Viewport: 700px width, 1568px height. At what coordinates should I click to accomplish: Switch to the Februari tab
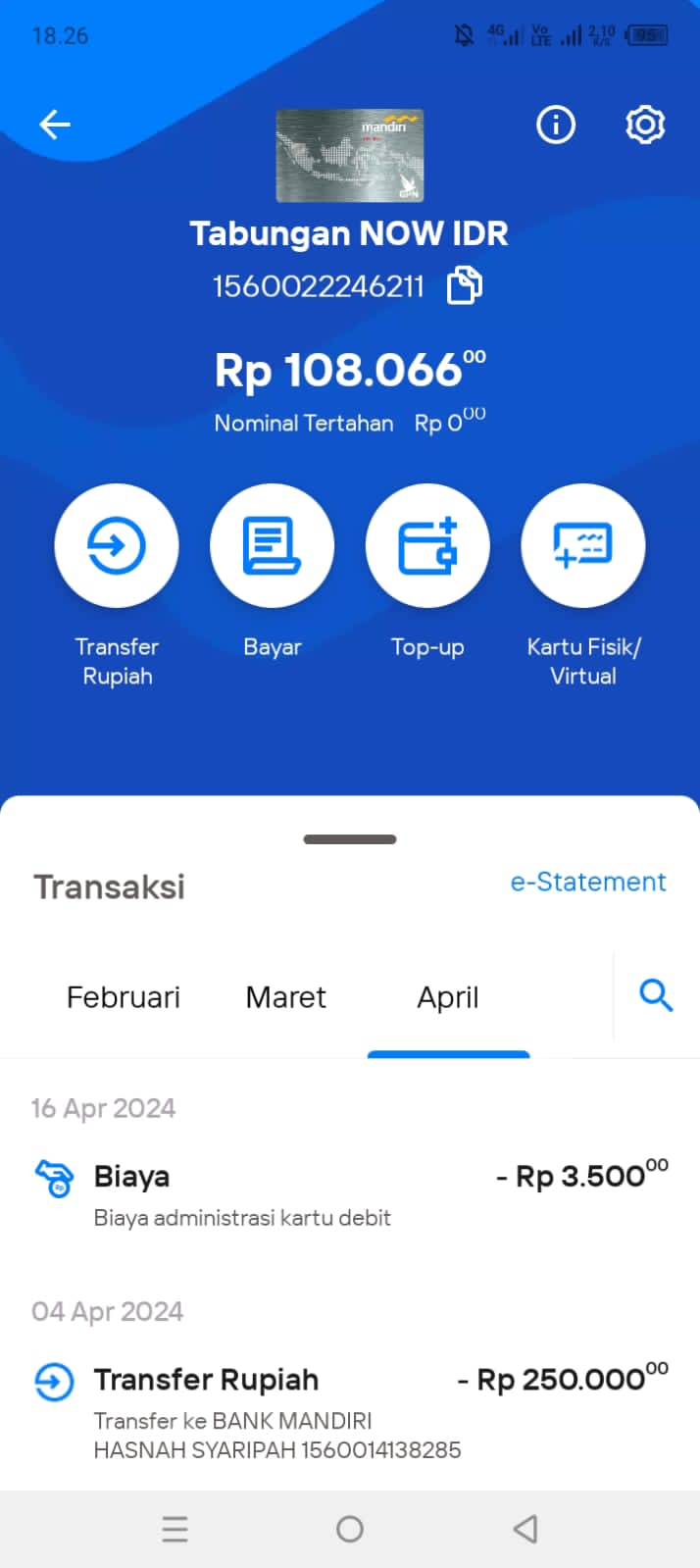tap(124, 997)
